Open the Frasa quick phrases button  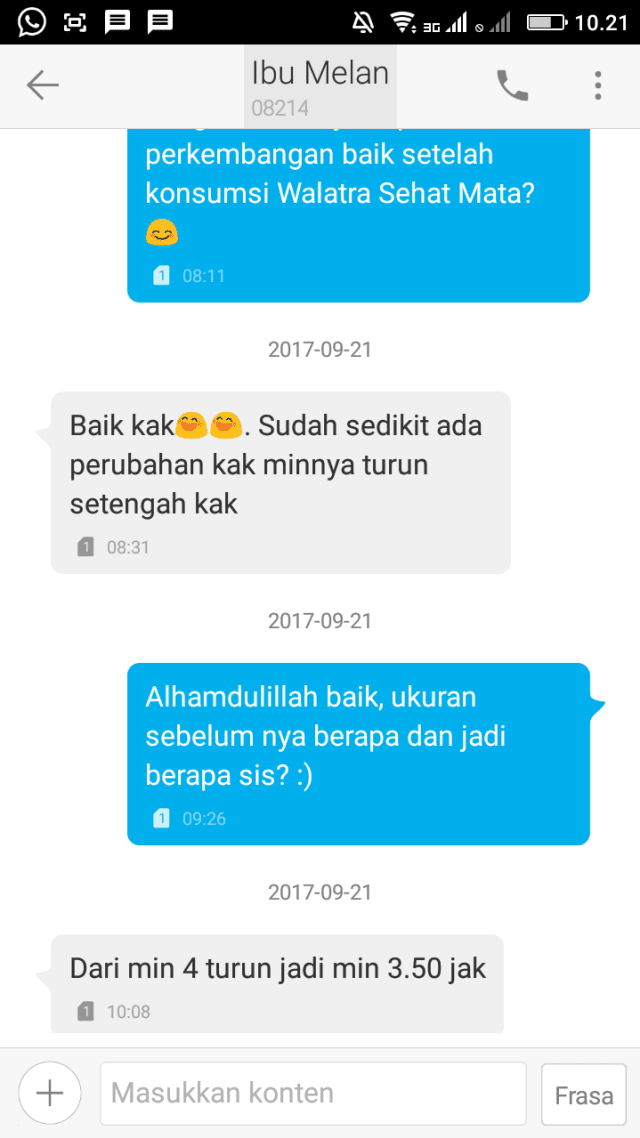[x=584, y=1095]
